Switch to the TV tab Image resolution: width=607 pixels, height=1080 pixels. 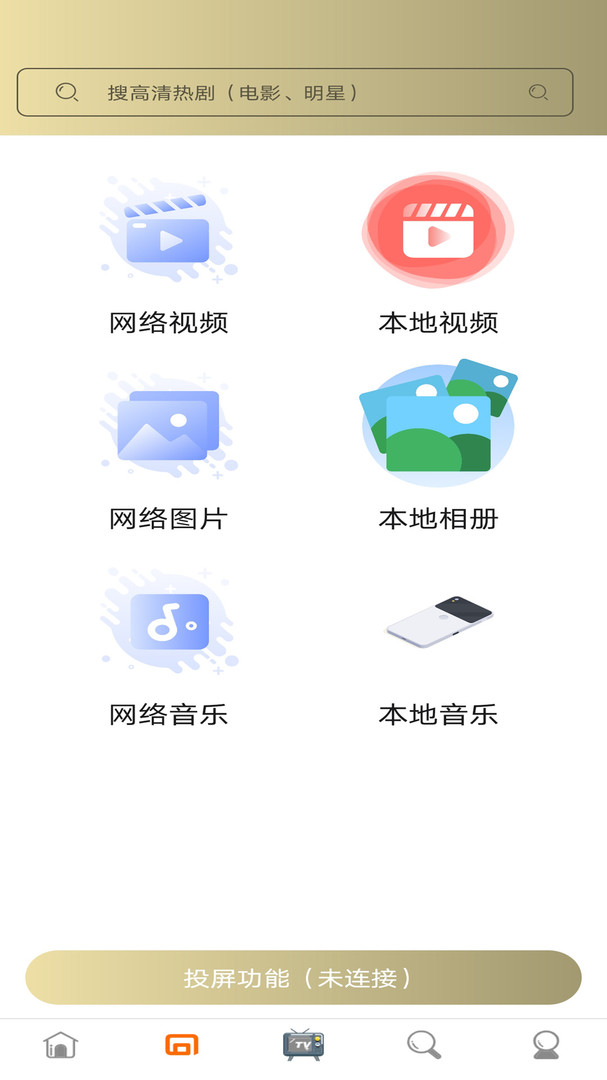303,1043
